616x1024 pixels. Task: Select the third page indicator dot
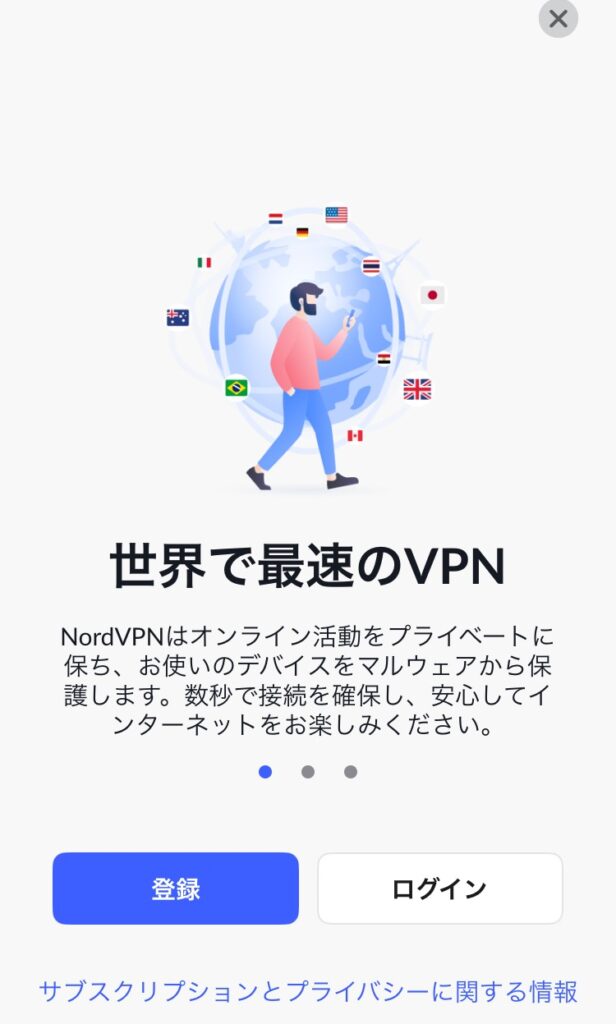351,772
